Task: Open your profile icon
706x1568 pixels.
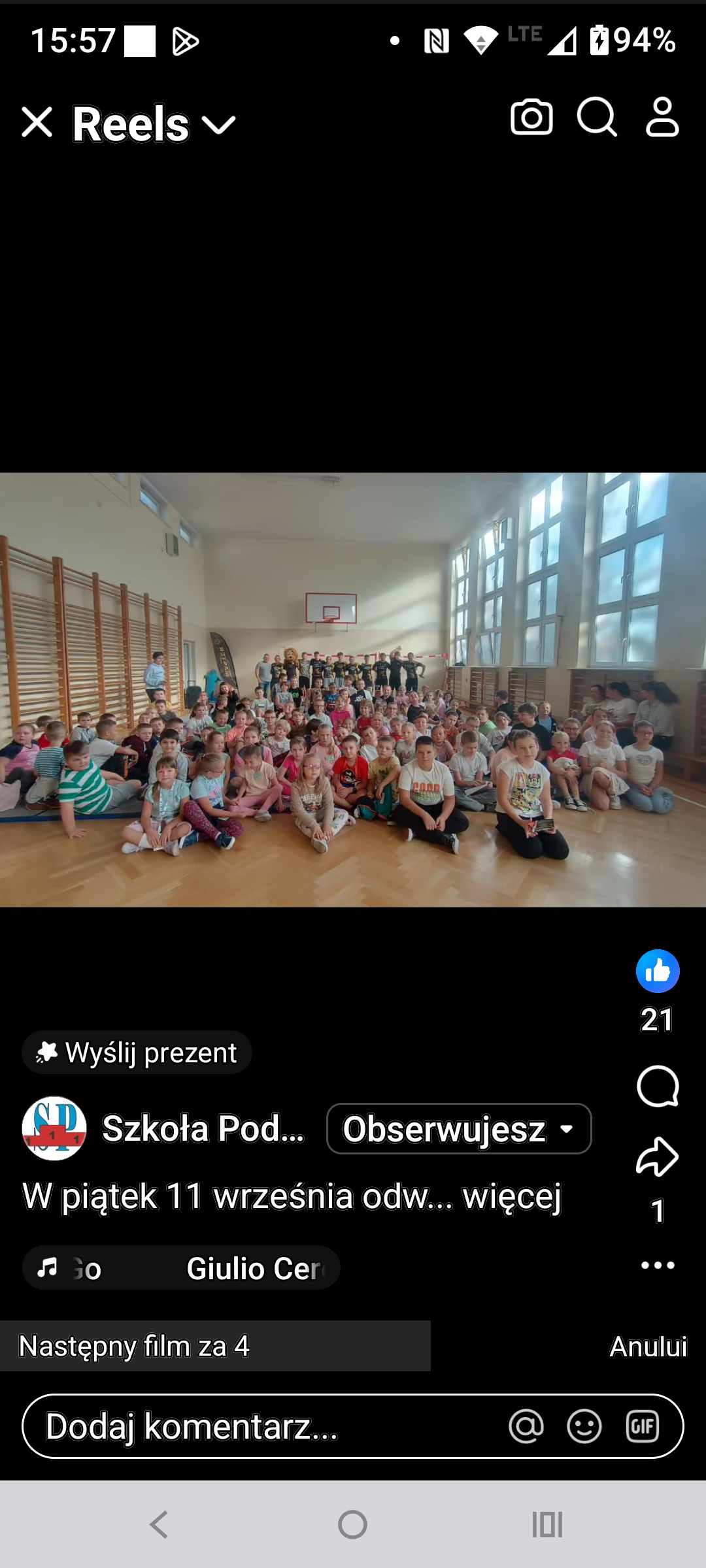Action: 662,117
